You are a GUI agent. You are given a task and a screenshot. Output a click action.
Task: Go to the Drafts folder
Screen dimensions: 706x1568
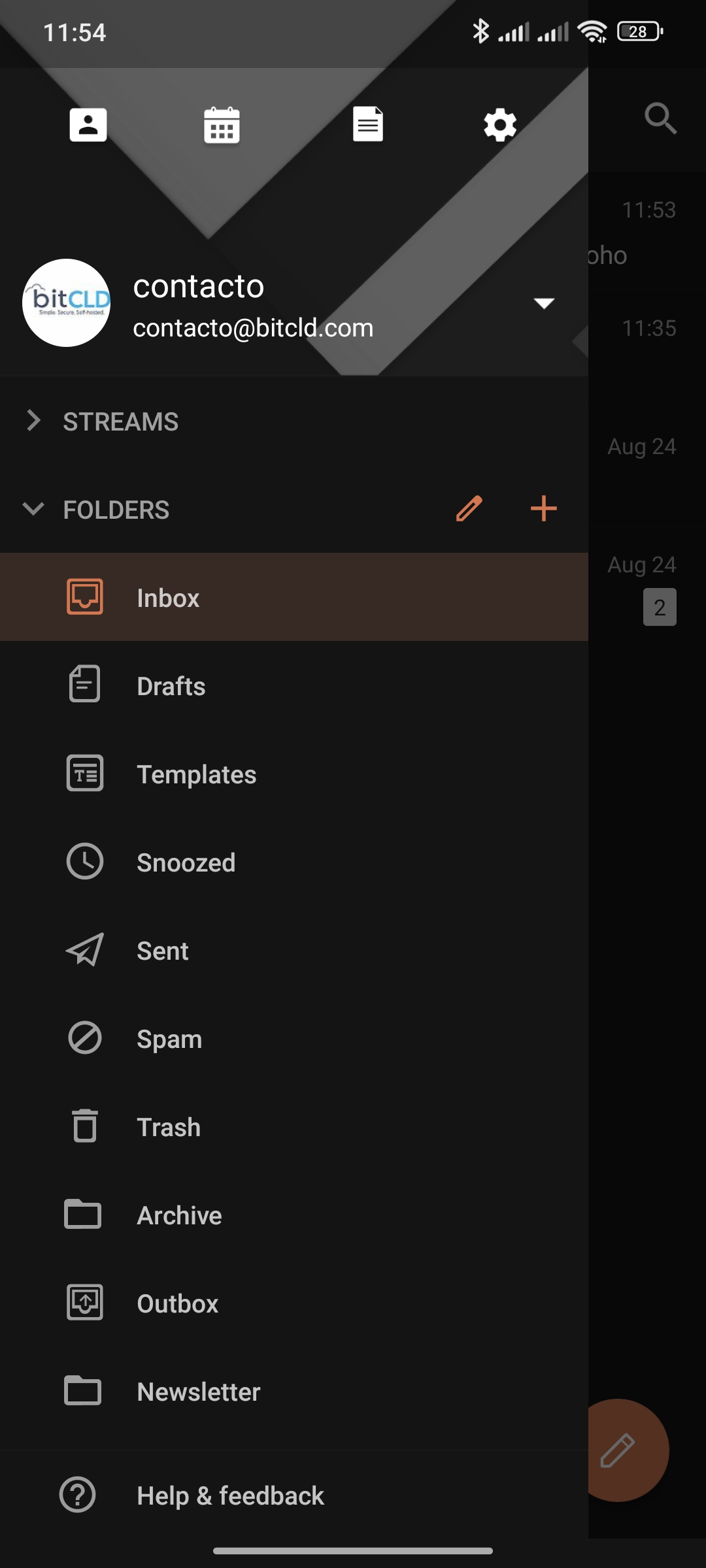coord(171,686)
